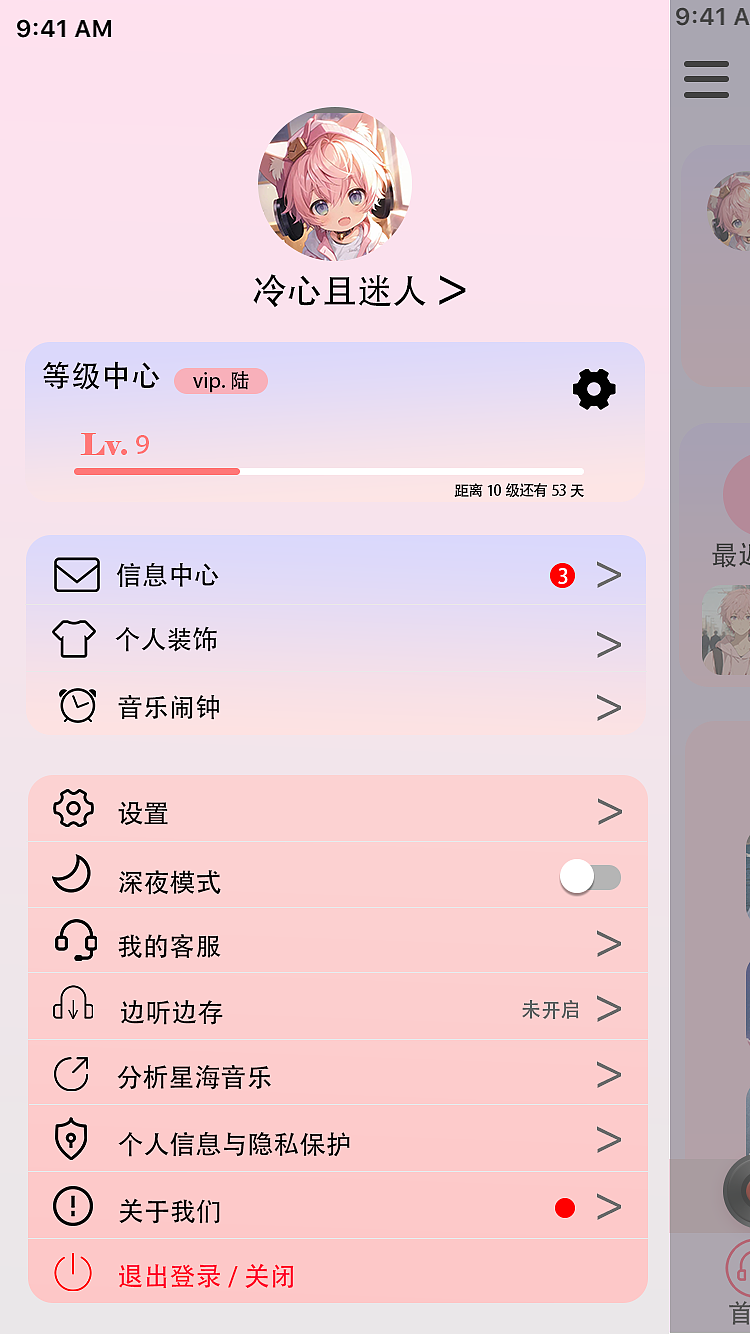Open 个人装饰 personal decoration
Image resolution: width=750 pixels, height=1334 pixels.
(x=336, y=641)
